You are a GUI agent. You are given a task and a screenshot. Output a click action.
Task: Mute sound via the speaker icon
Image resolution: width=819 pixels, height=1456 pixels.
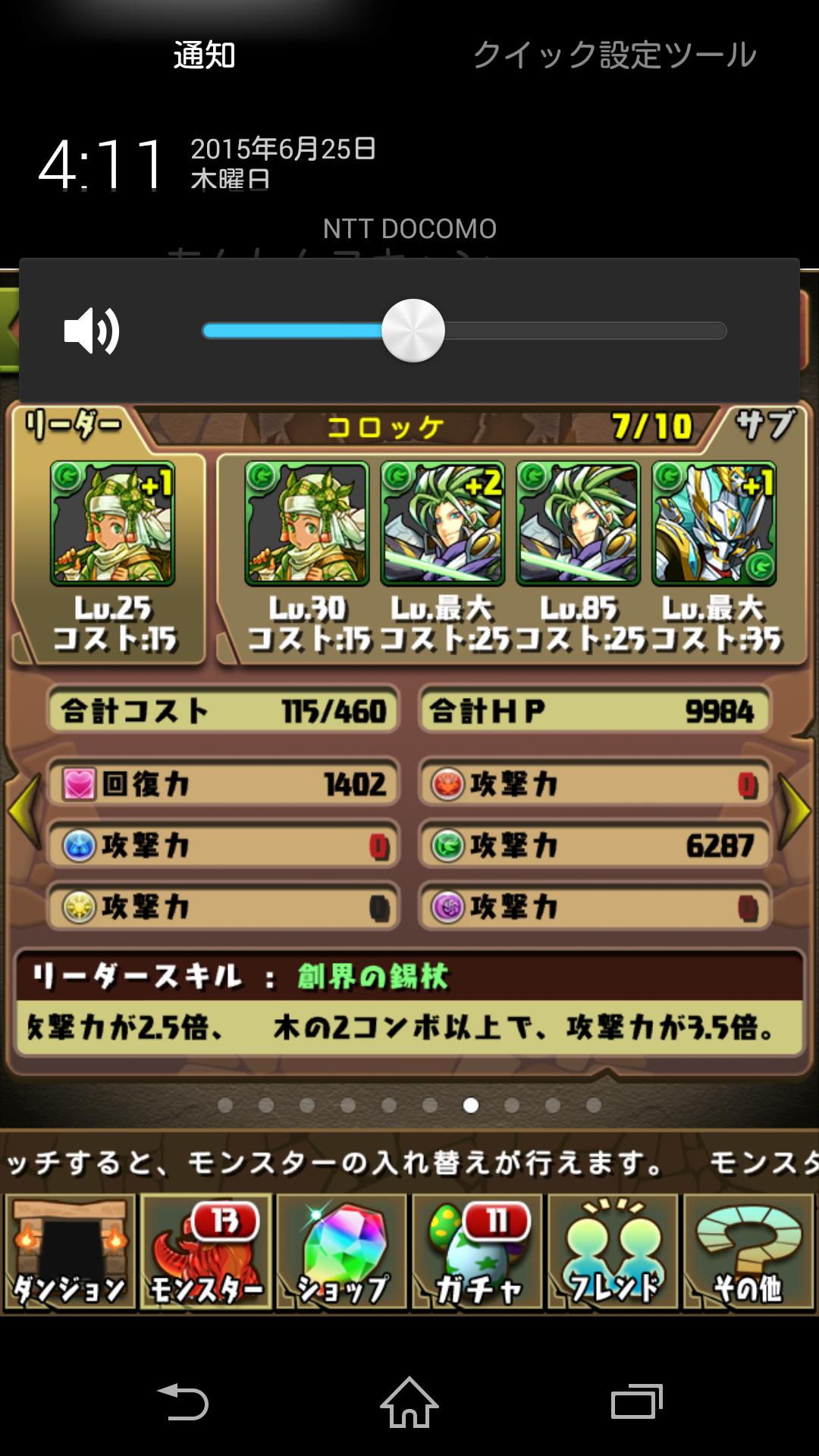tap(92, 331)
